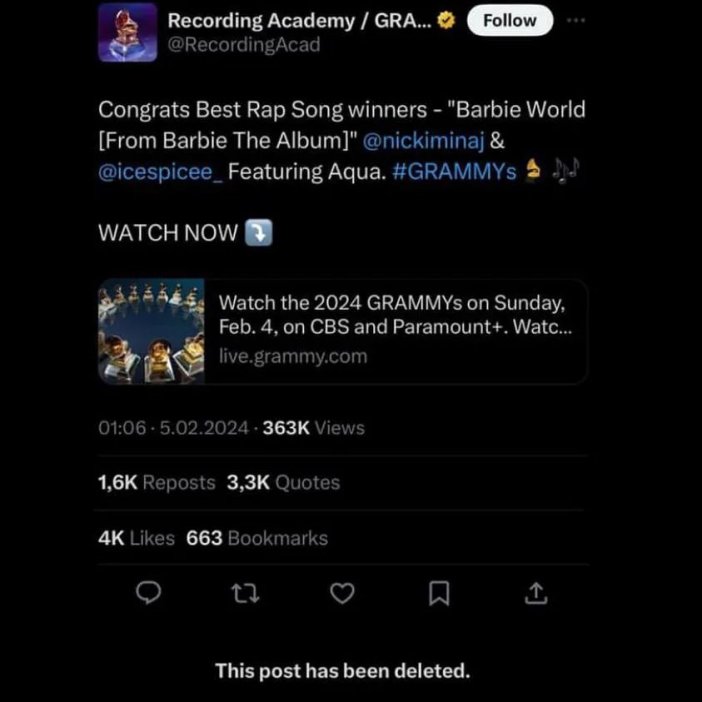View the 3,3K Quotes list

point(283,482)
